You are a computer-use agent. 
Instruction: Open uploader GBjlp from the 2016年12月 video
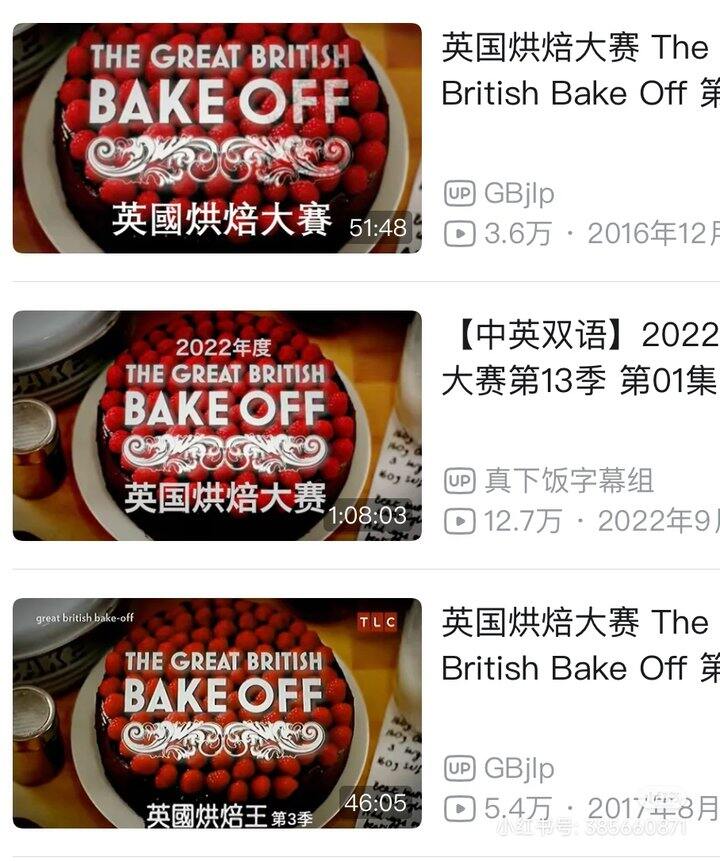[x=519, y=193]
